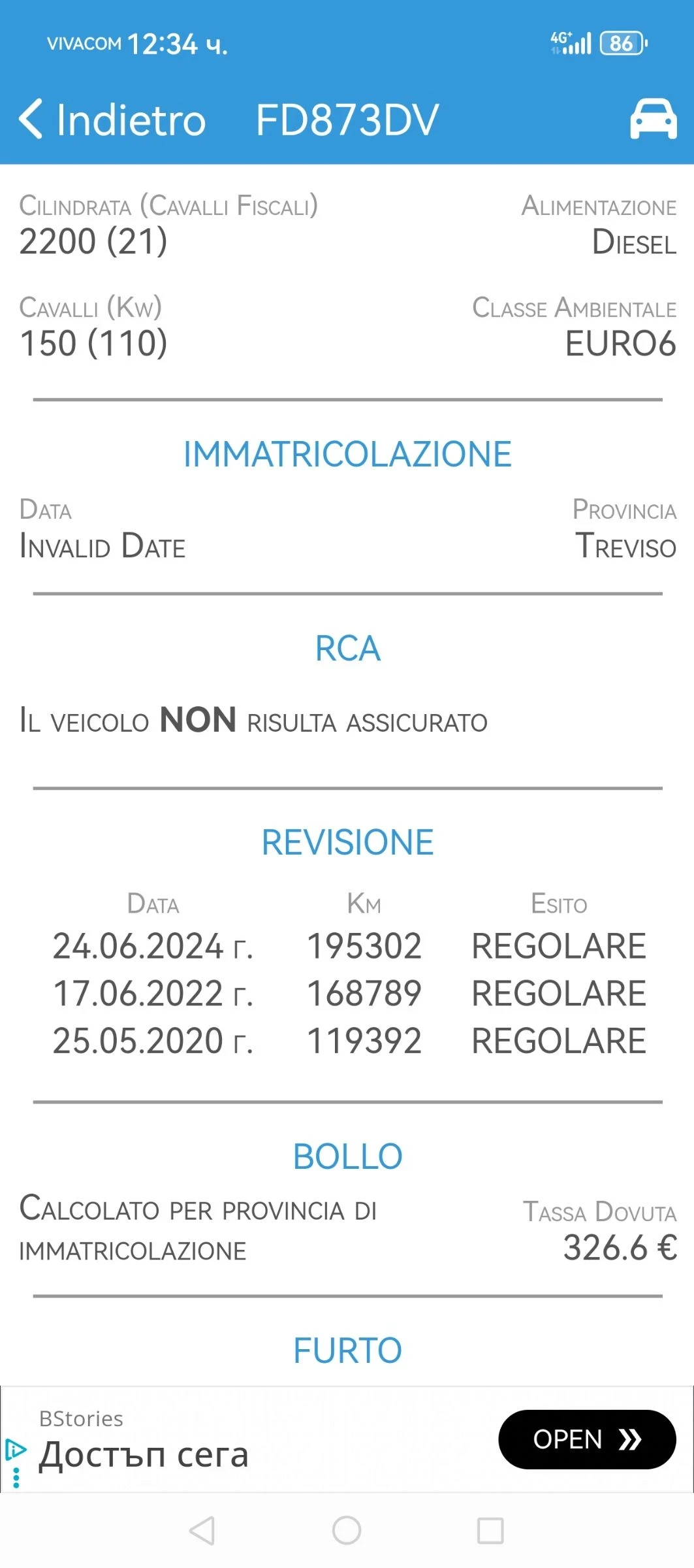
Task: Go back using the Indietro button
Action: click(x=112, y=120)
